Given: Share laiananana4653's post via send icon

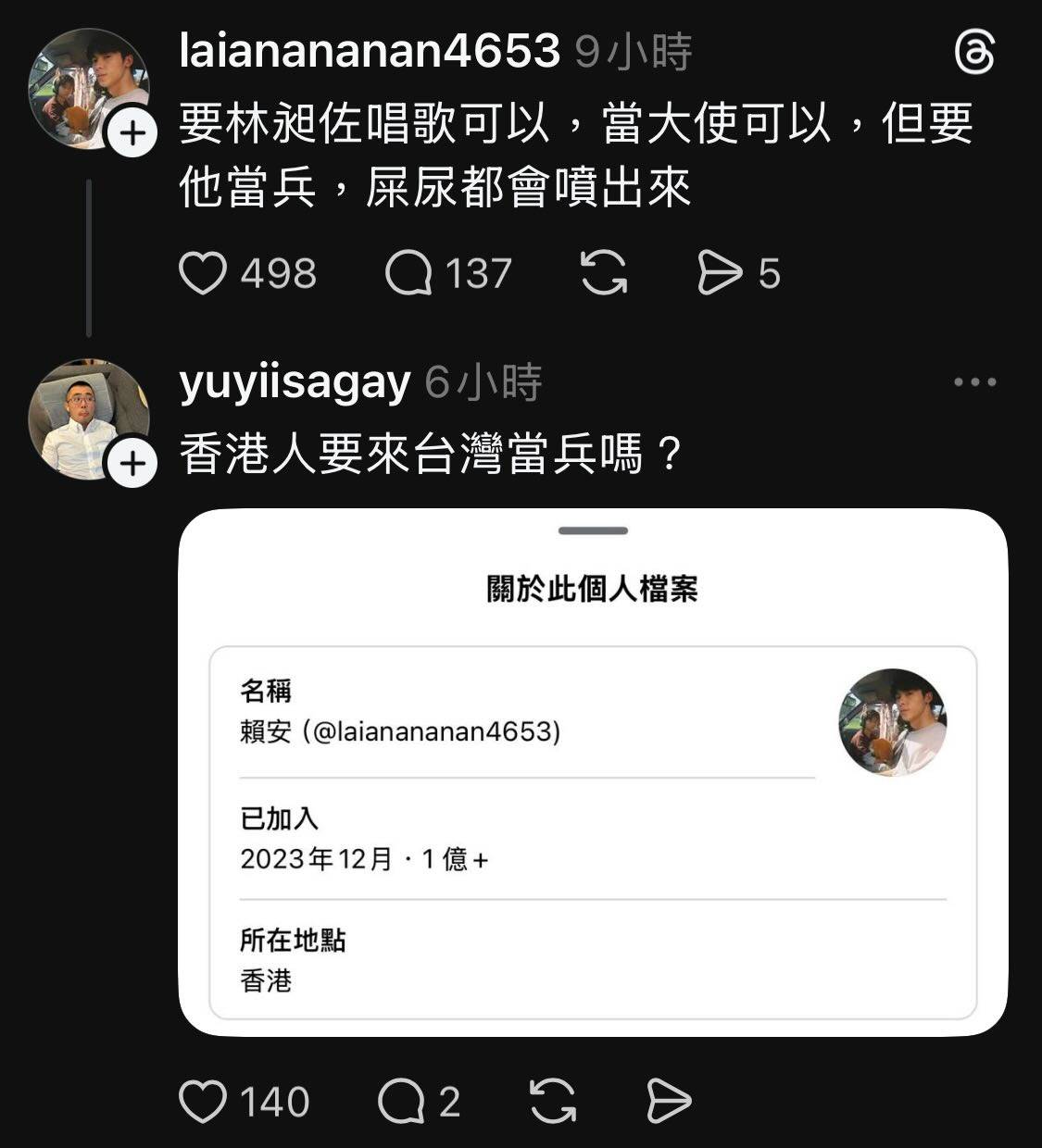Looking at the screenshot, I should (x=720, y=274).
